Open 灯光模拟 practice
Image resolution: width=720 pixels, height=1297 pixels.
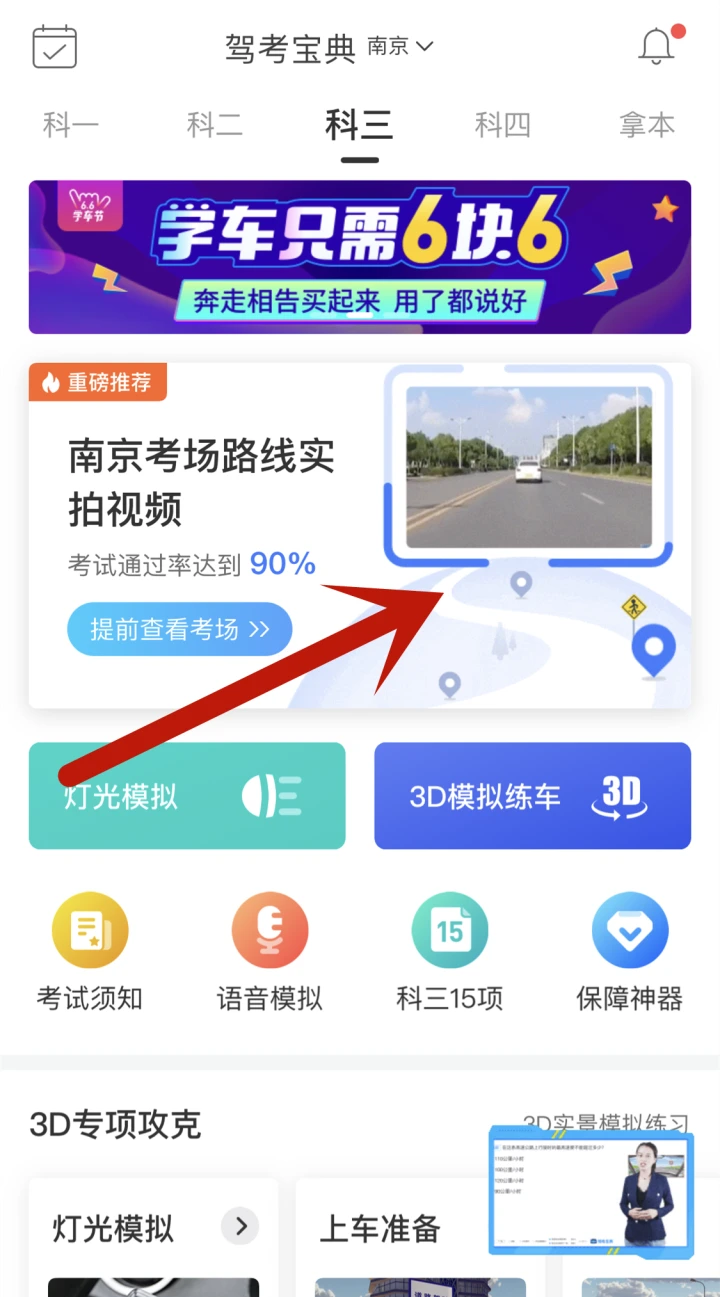[187, 796]
